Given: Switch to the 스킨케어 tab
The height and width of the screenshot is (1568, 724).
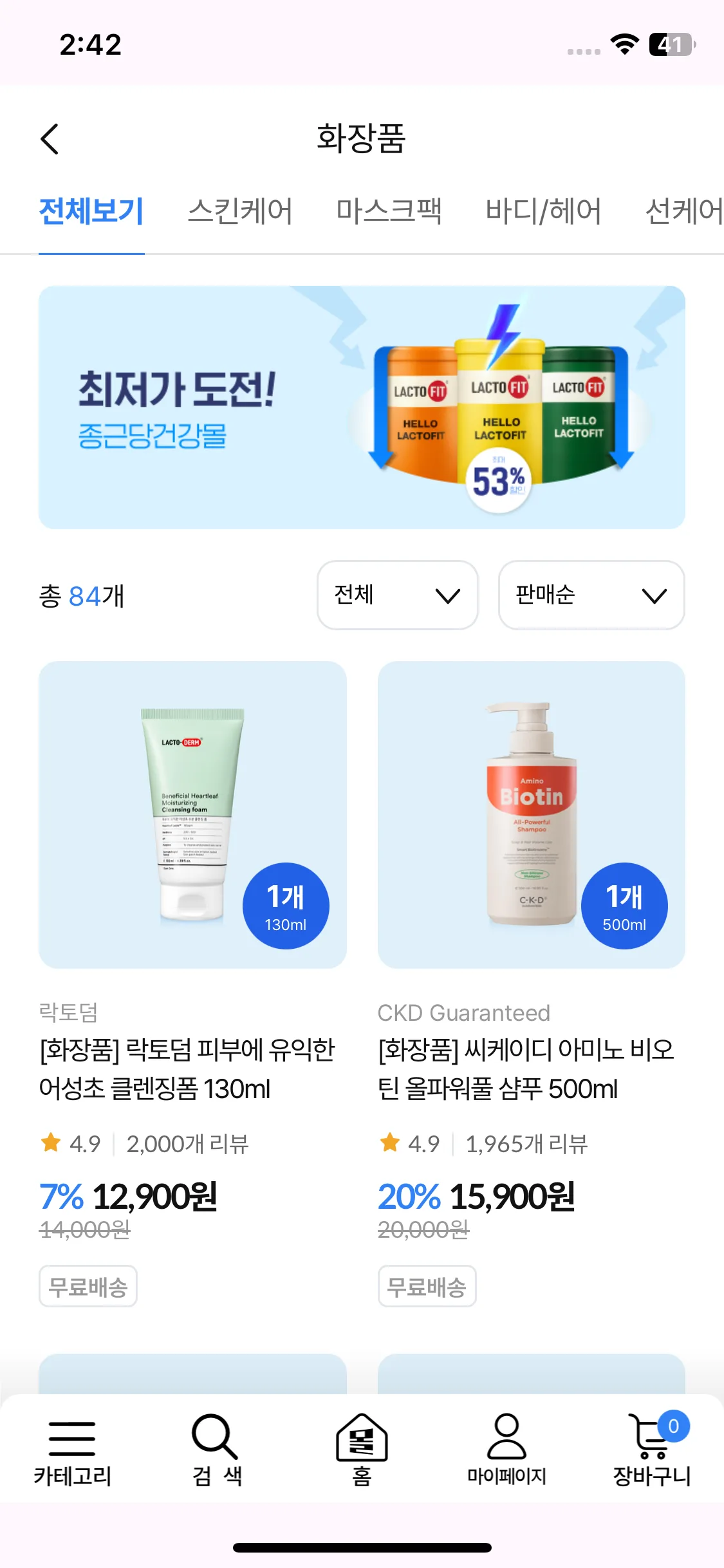Looking at the screenshot, I should pyautogui.click(x=240, y=211).
